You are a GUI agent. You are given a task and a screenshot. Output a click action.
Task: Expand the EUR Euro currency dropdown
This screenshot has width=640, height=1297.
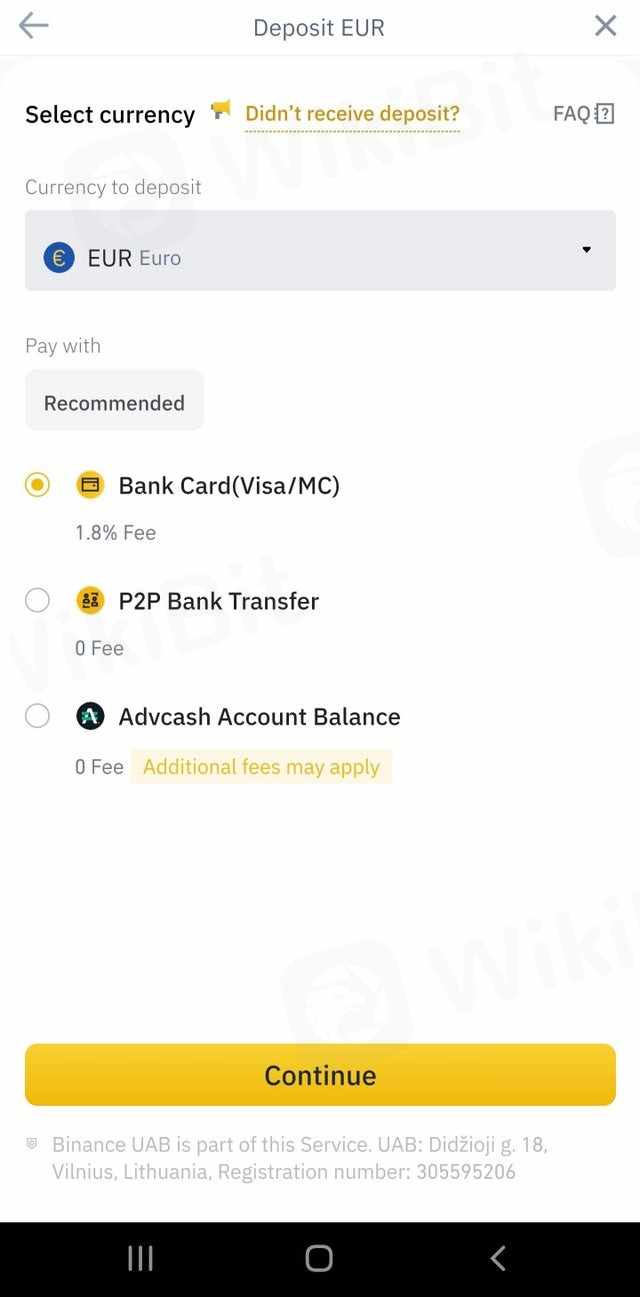tap(320, 251)
